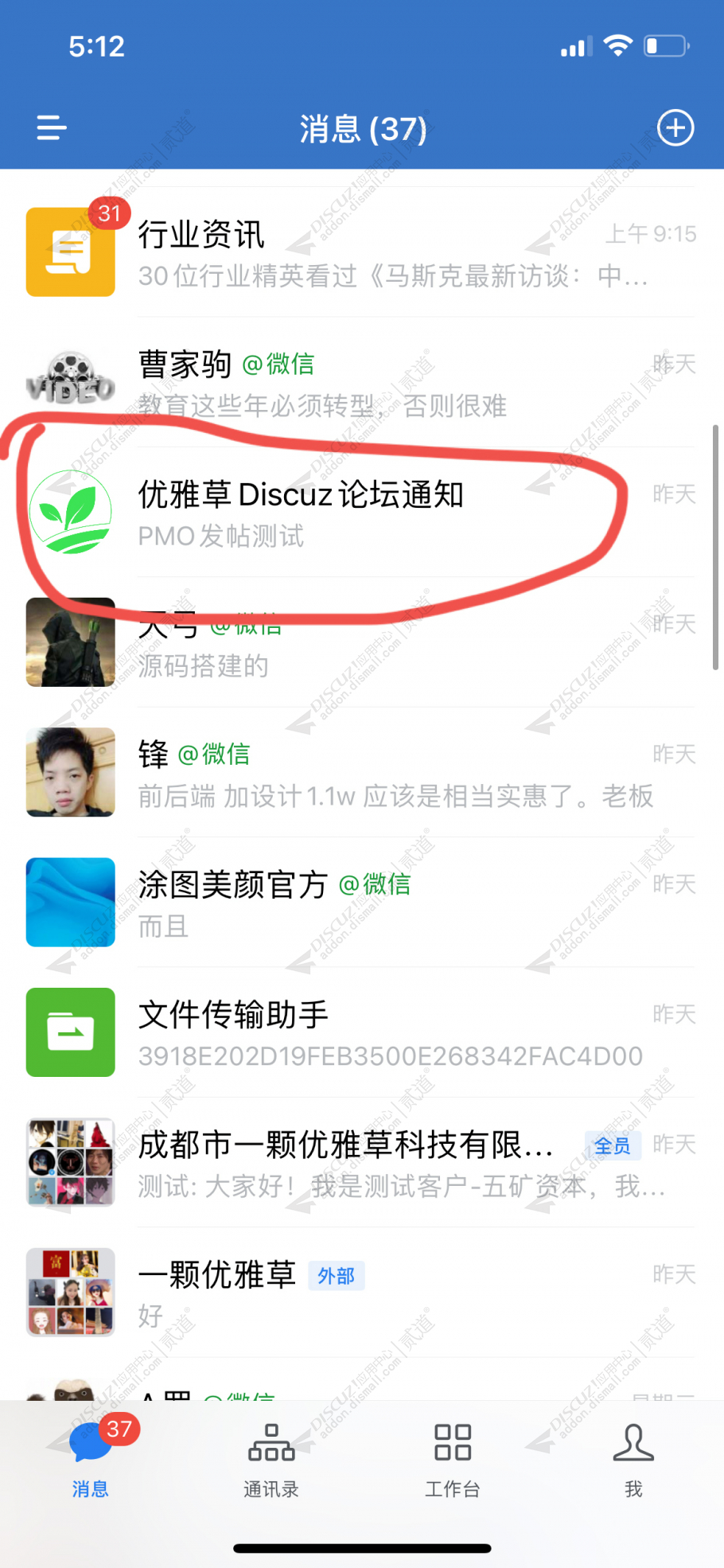Tap the 37 badge on 消息 tab
The width and height of the screenshot is (724, 1568).
click(119, 1429)
